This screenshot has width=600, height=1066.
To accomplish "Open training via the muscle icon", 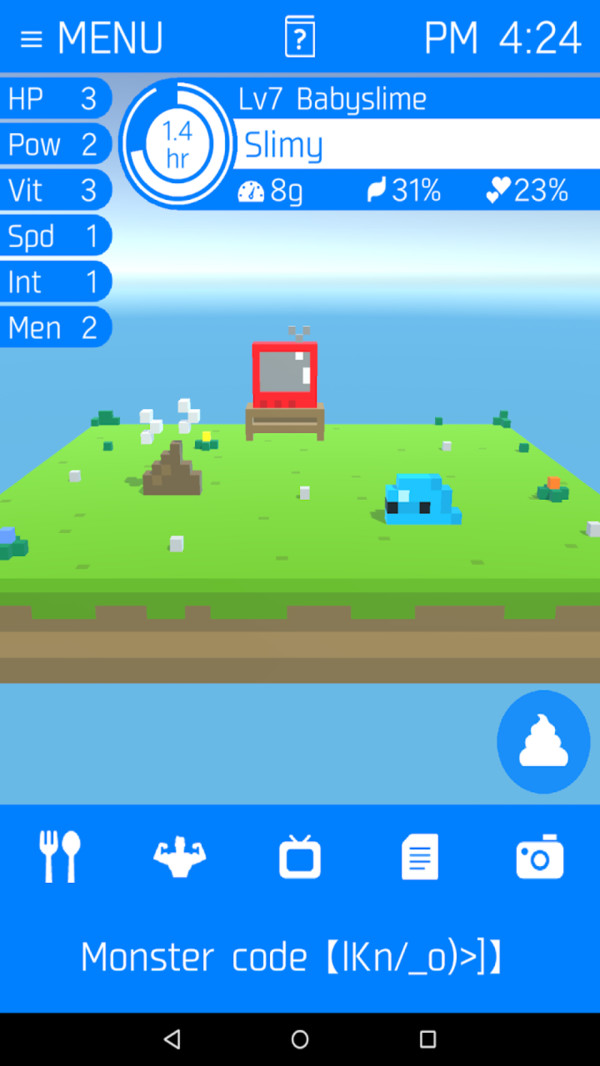I will pyautogui.click(x=179, y=857).
